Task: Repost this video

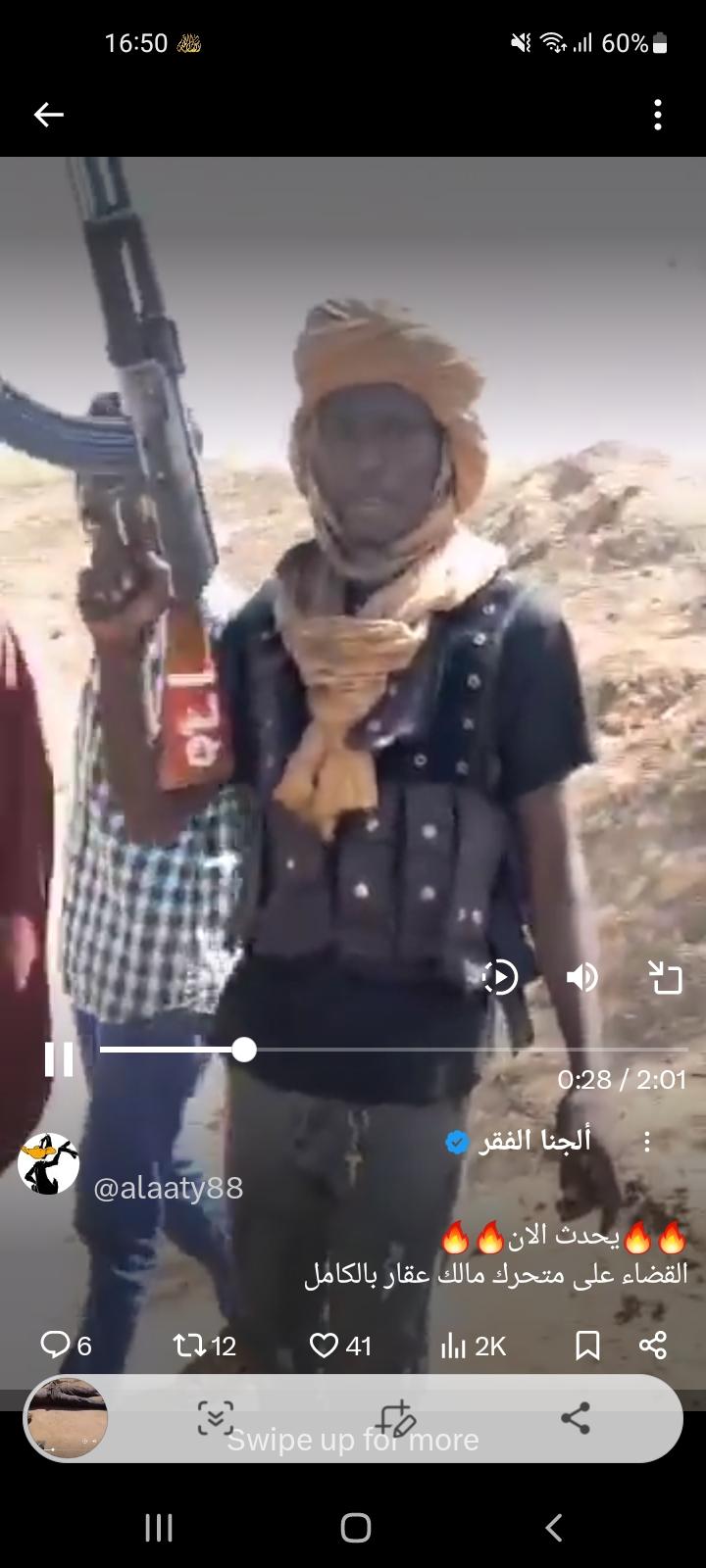Action: (204, 1346)
